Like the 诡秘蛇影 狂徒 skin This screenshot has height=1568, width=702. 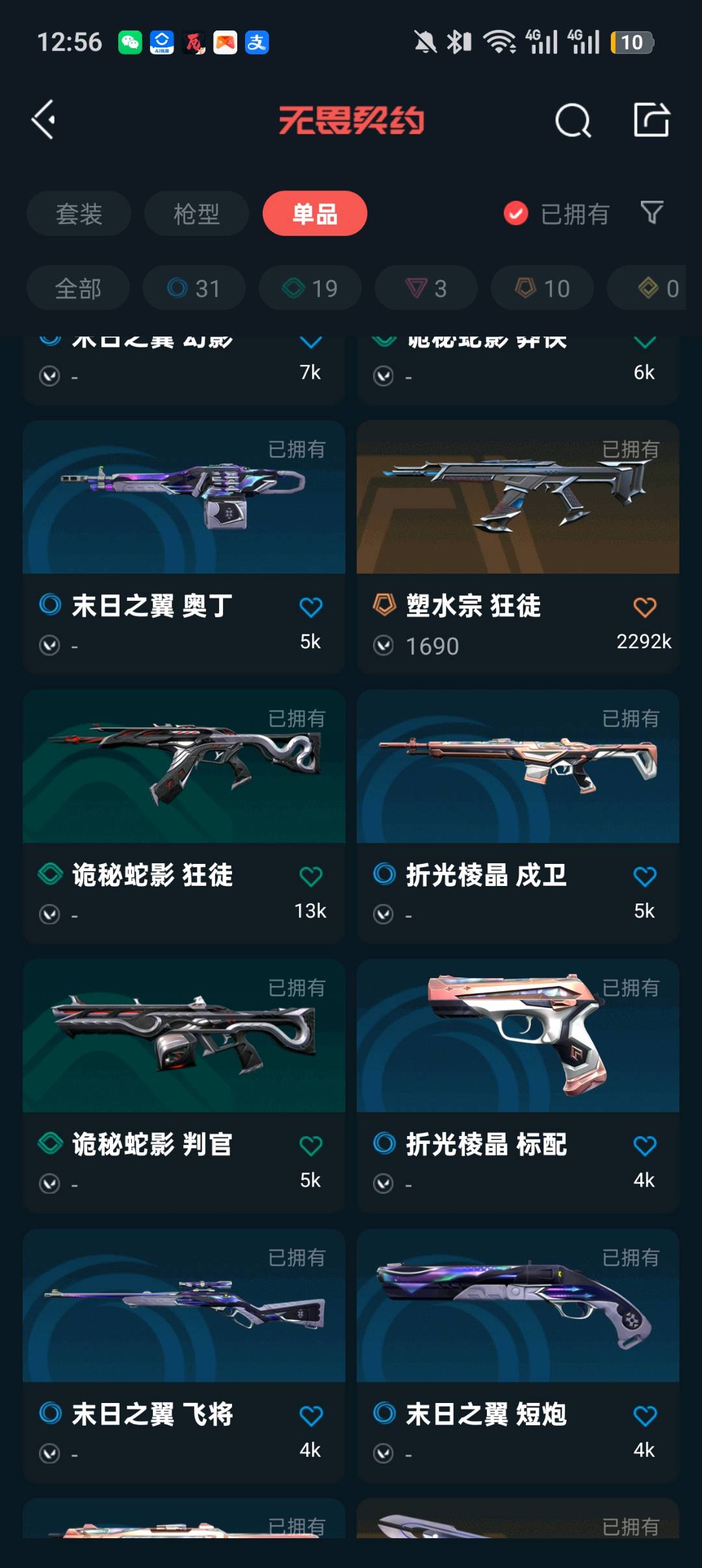tap(311, 876)
